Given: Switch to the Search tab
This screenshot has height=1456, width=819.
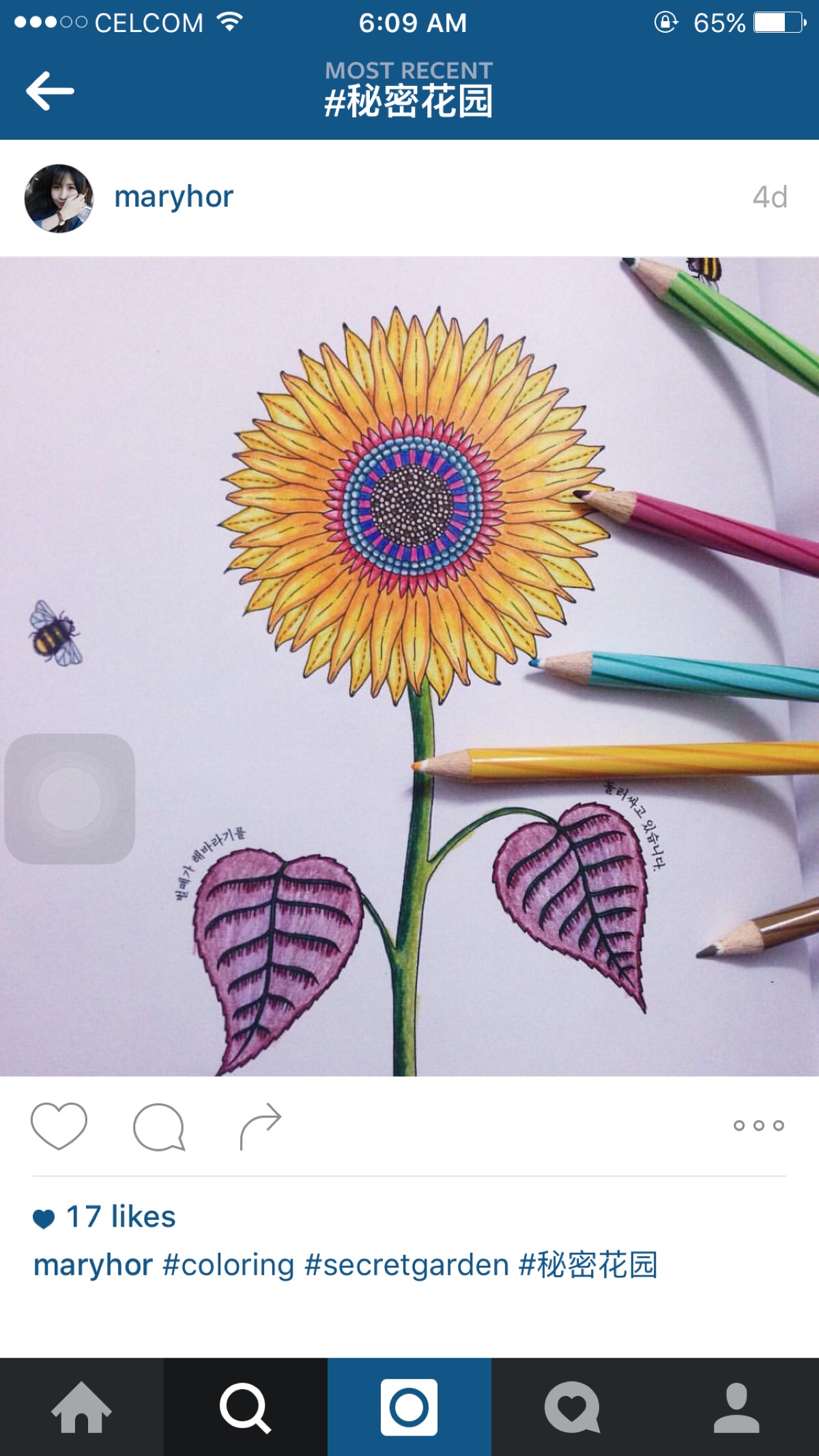Looking at the screenshot, I should [246, 1407].
